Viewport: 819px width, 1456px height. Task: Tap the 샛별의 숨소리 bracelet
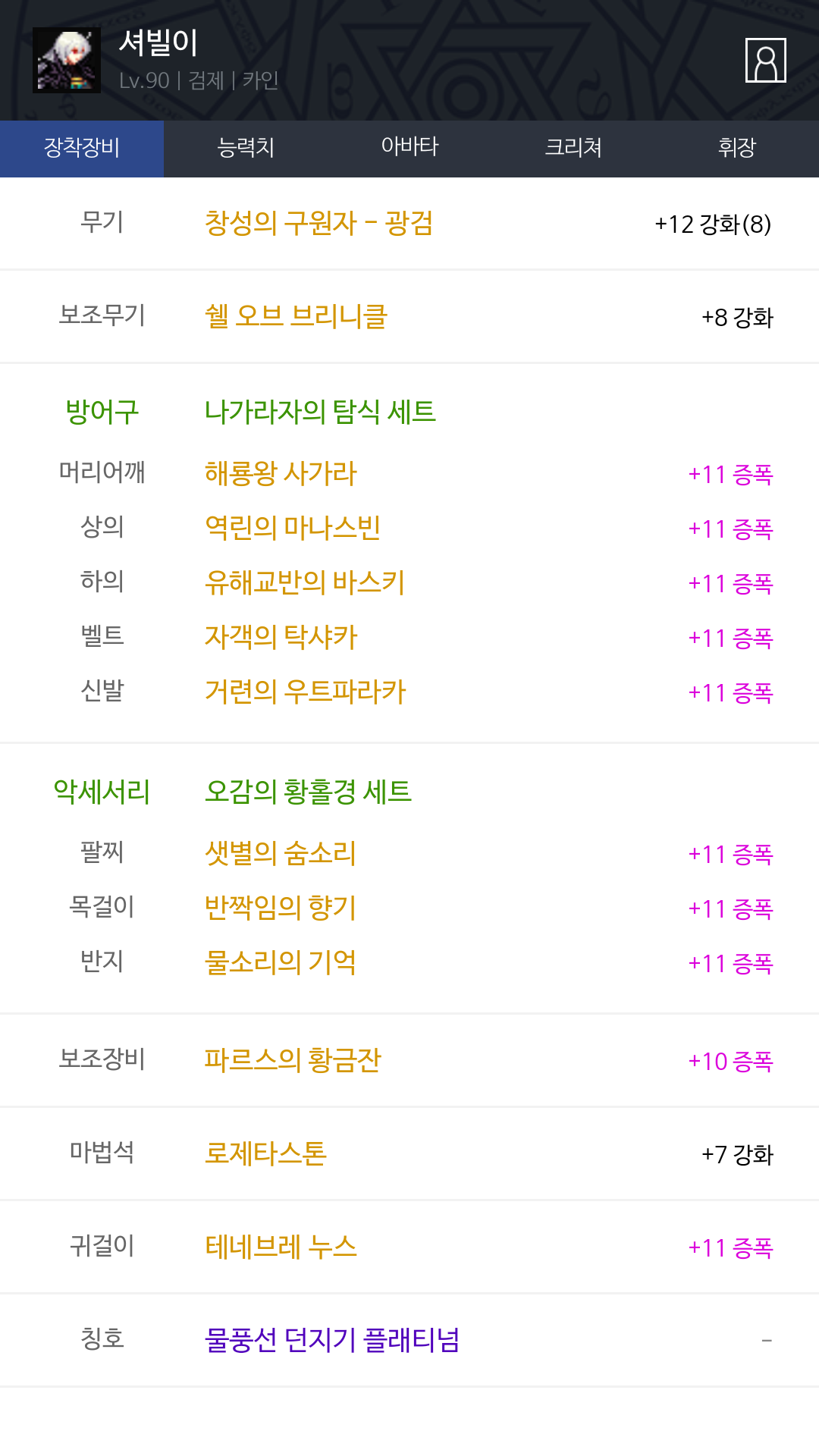click(x=281, y=854)
